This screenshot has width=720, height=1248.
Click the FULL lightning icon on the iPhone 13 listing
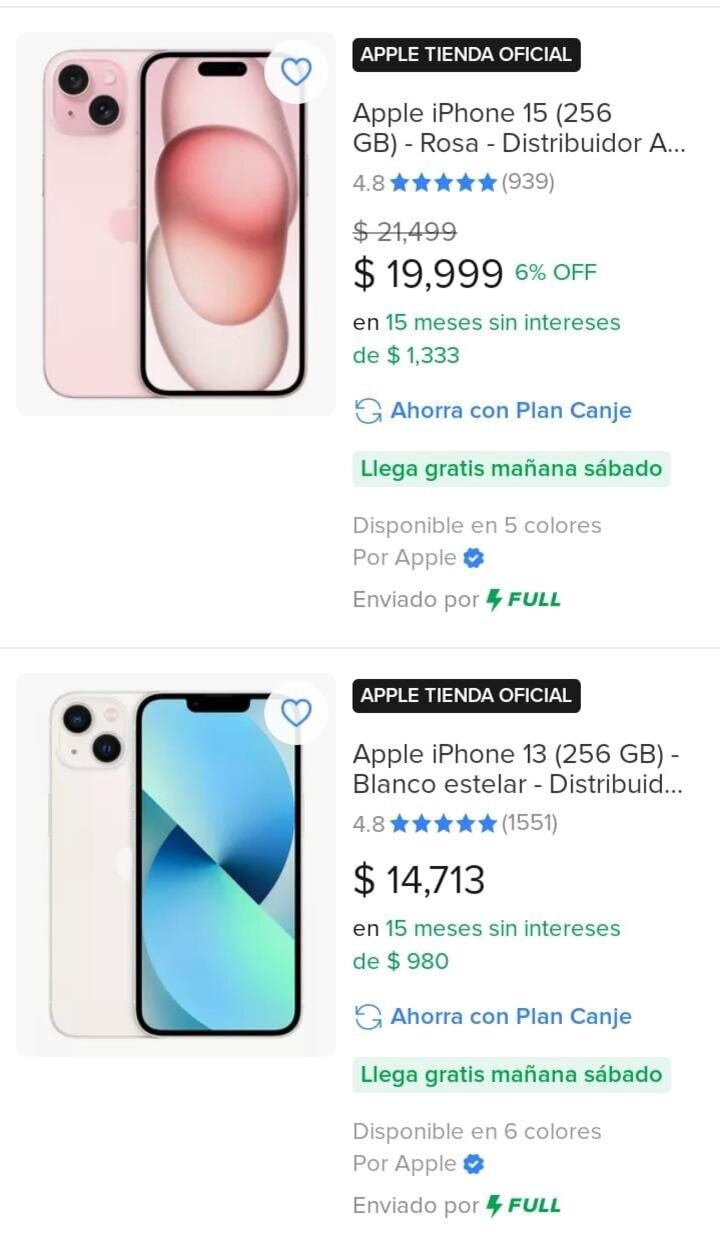click(x=492, y=1205)
